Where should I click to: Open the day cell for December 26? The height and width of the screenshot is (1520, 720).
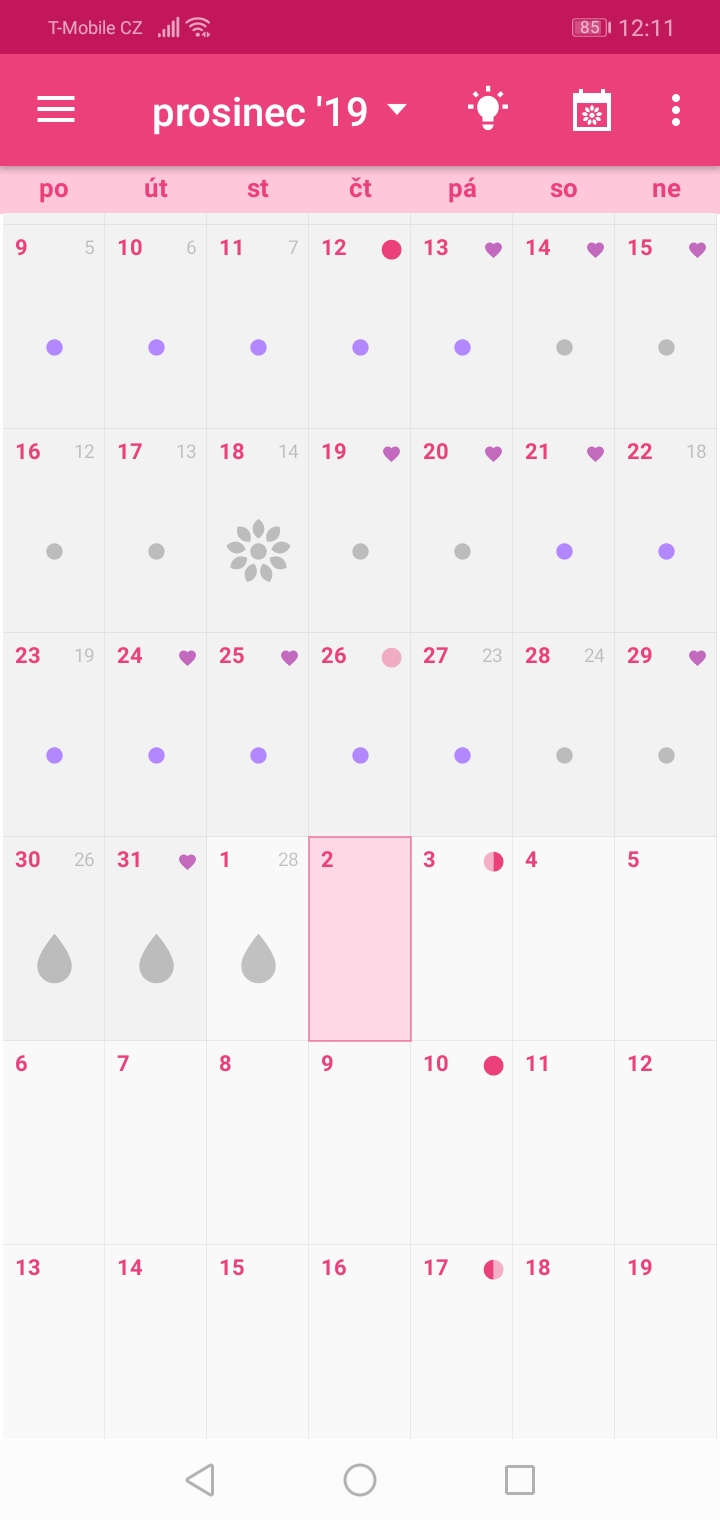[360, 734]
